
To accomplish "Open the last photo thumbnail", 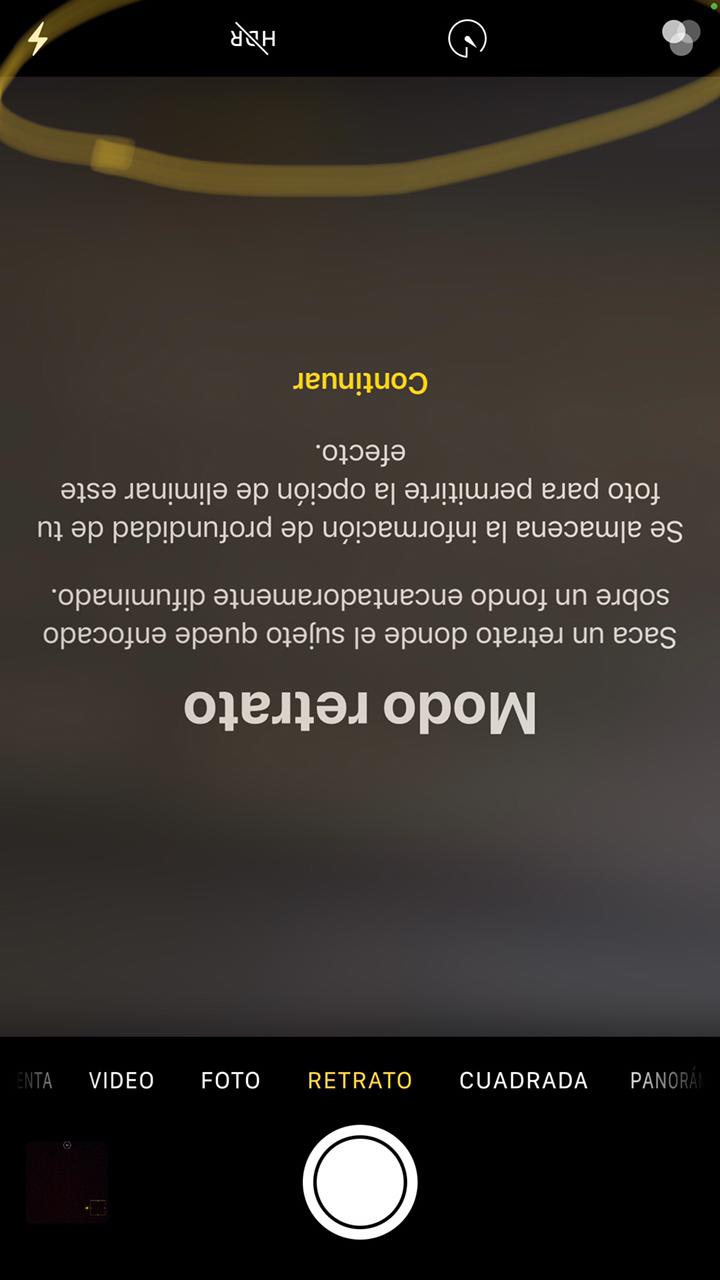I will (x=67, y=1181).
